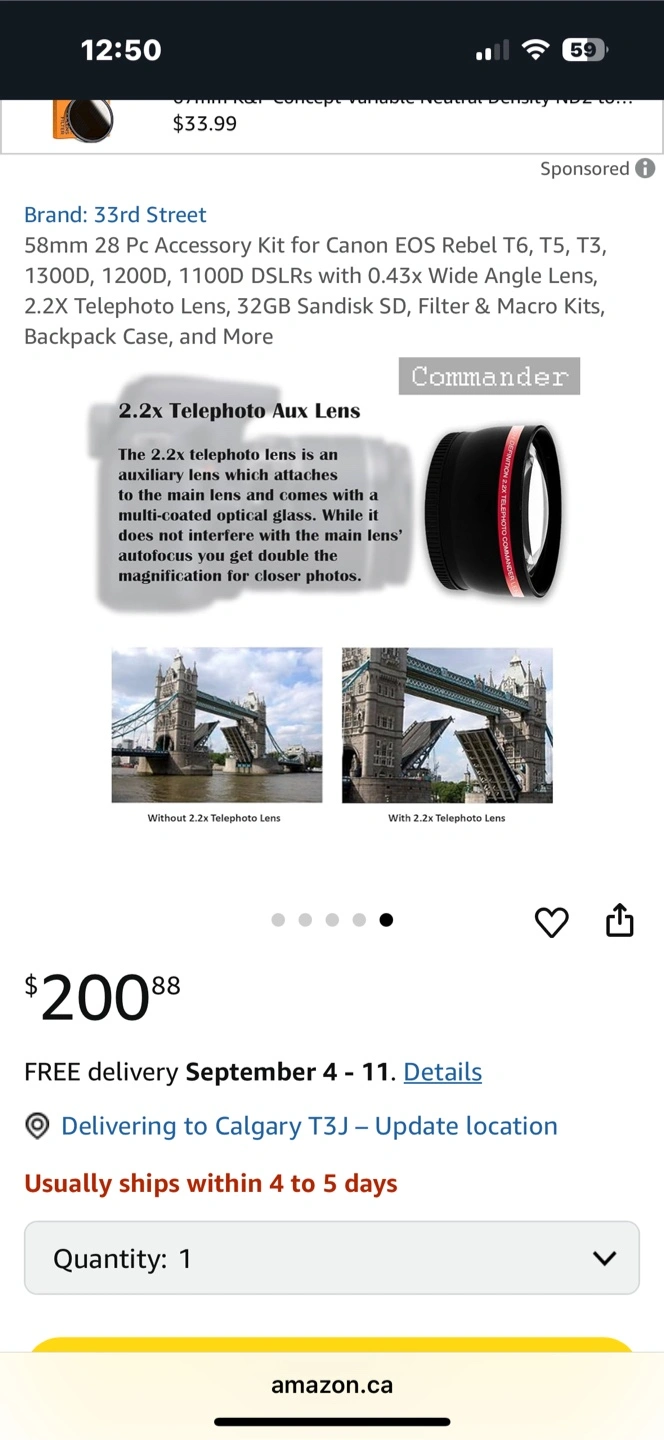Expand the Quantity dropdown
664x1440 pixels.
point(332,1258)
